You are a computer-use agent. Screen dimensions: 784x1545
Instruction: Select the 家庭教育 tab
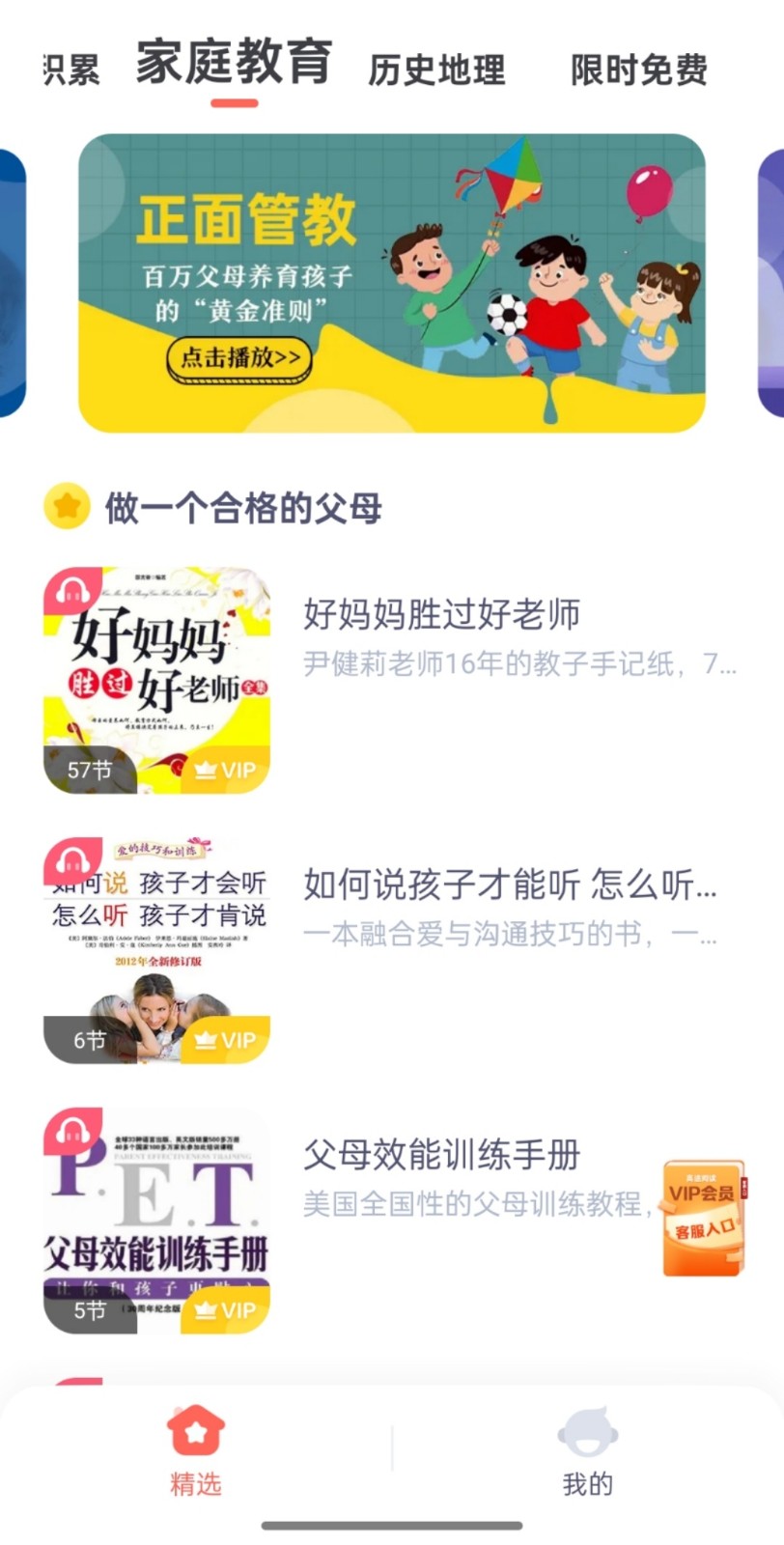(234, 64)
